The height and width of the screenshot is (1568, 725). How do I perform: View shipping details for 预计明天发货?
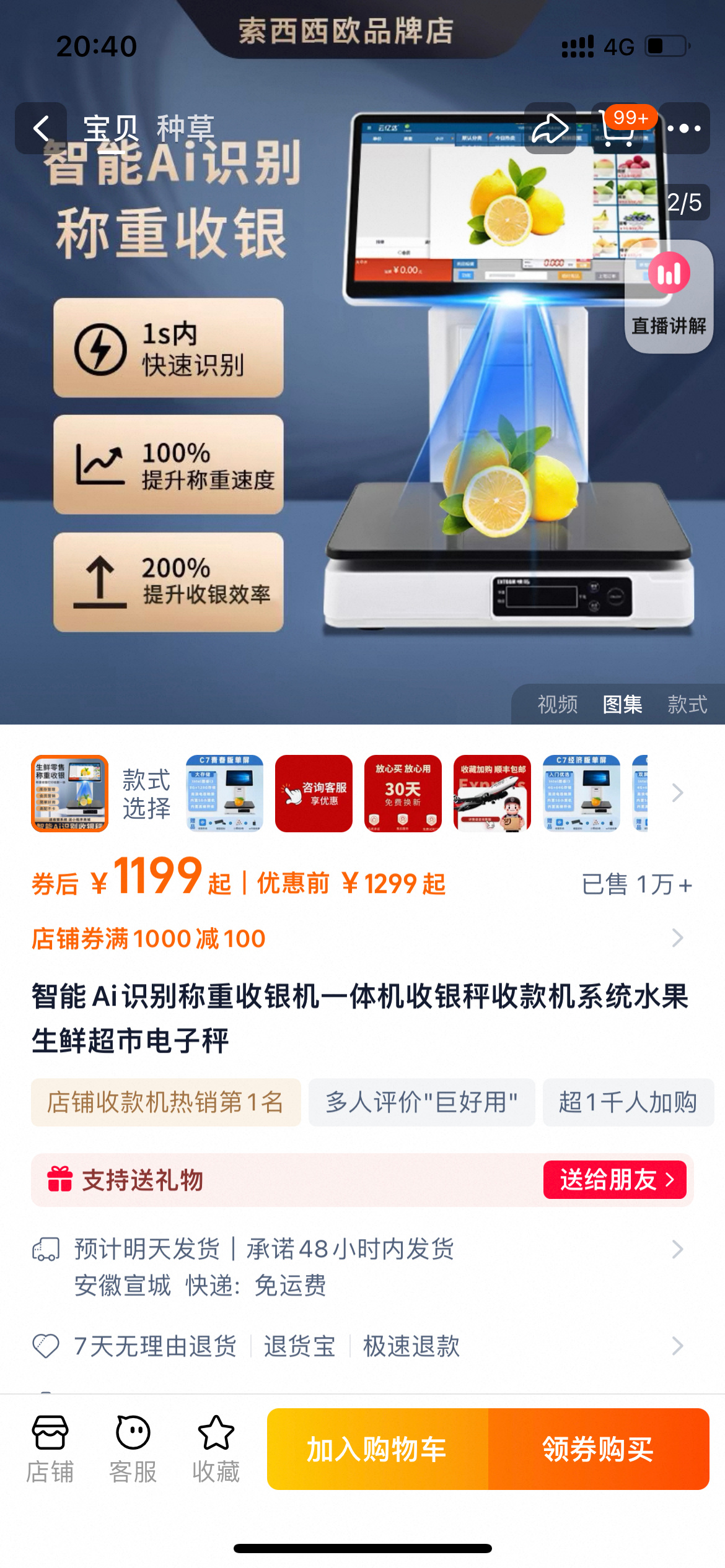(x=362, y=1266)
